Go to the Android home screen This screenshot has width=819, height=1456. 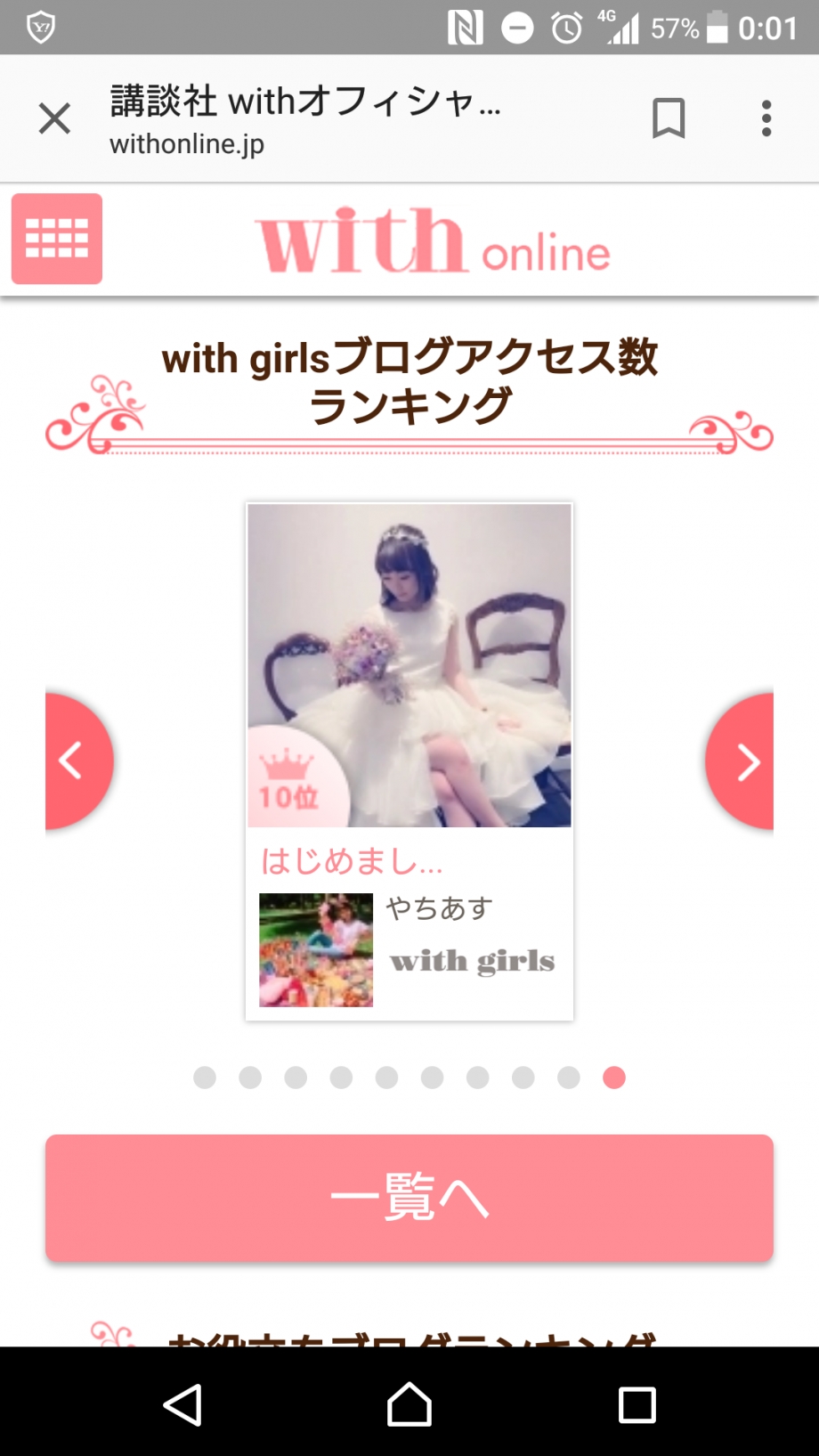pos(409,1405)
